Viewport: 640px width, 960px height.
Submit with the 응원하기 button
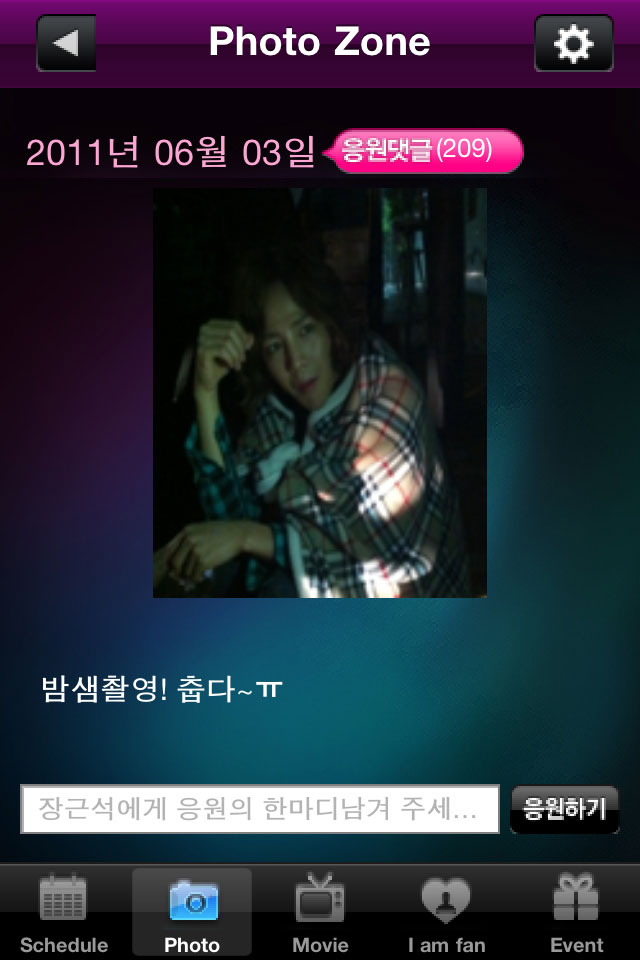click(x=565, y=809)
